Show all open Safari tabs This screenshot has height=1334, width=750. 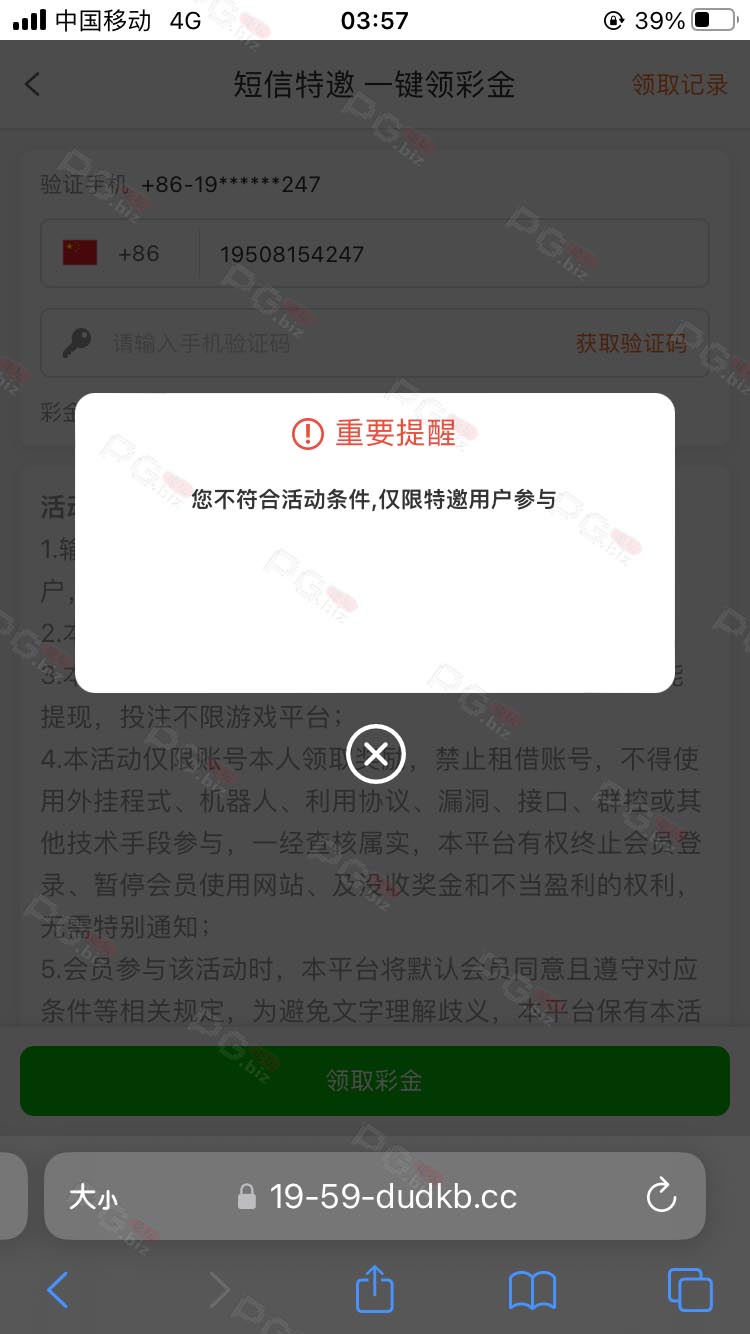pos(690,1290)
